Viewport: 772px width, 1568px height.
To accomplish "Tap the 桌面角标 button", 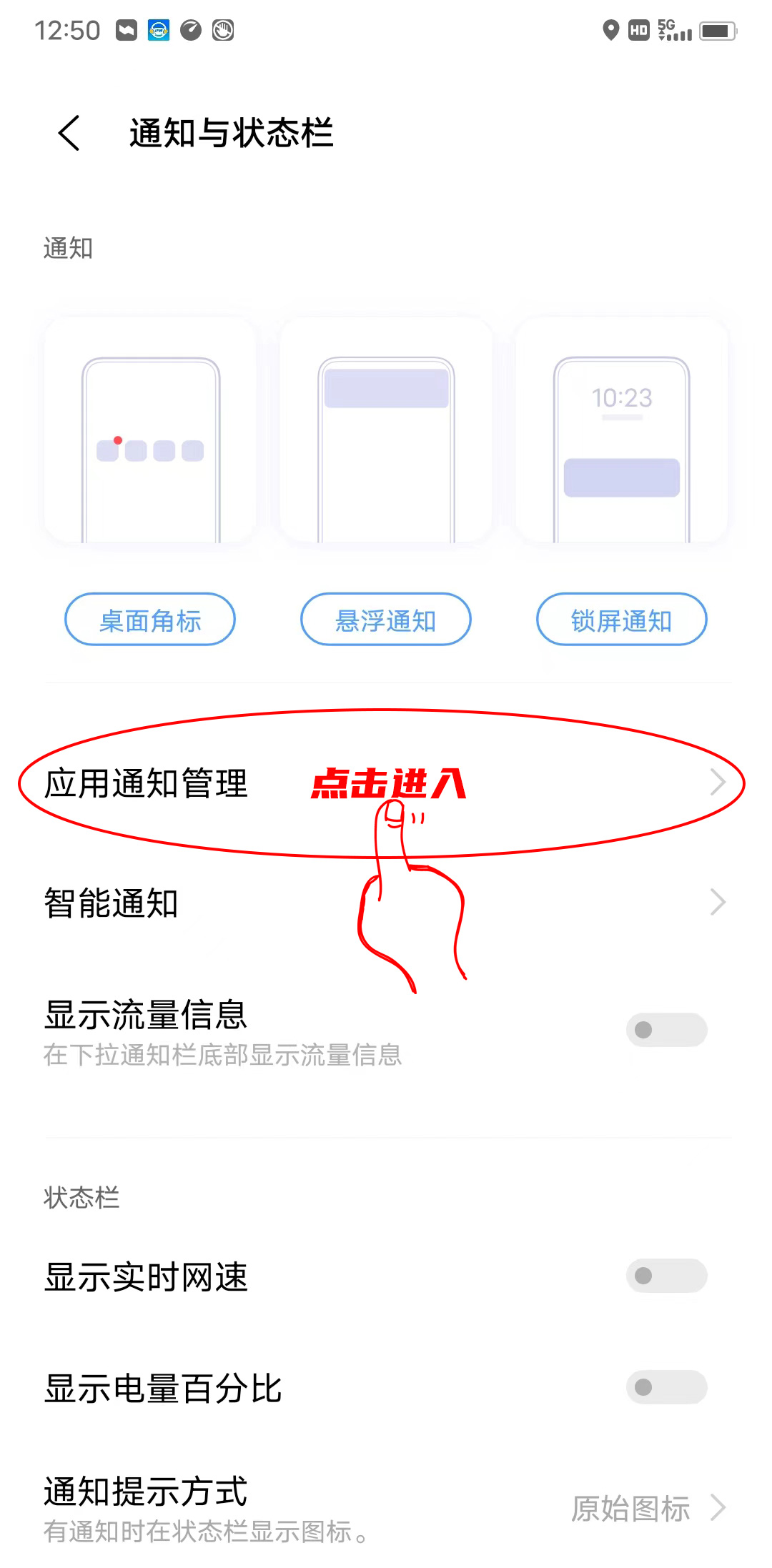I will click(x=150, y=620).
